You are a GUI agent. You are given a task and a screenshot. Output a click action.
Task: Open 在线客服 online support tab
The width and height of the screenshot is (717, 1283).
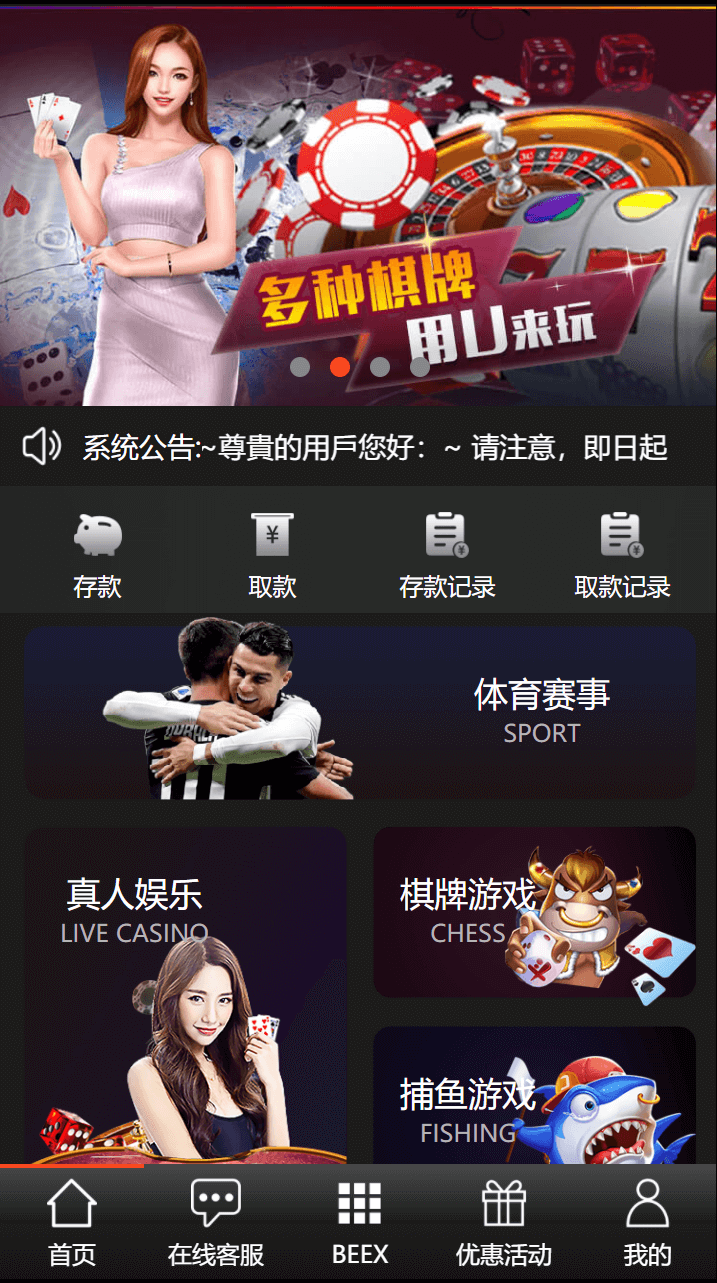click(x=216, y=1223)
